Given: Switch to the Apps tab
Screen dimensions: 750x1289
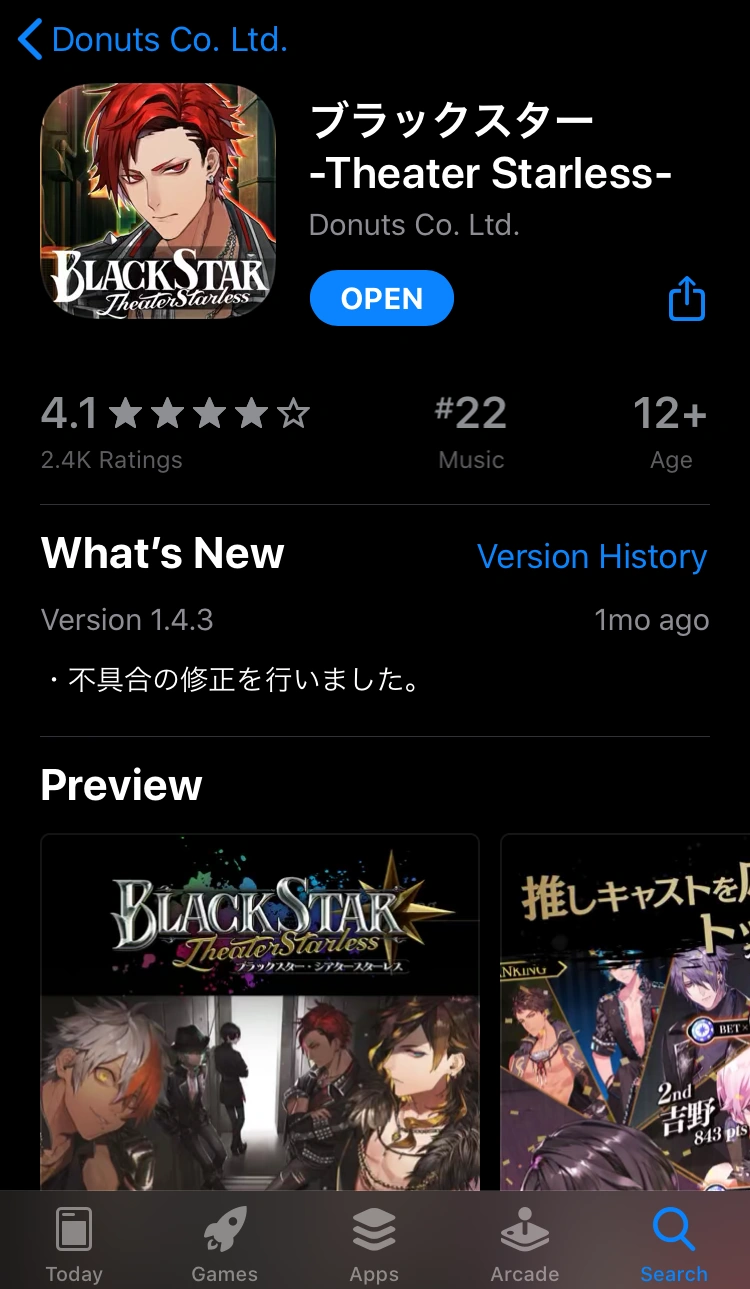Looking at the screenshot, I should 374,1244.
